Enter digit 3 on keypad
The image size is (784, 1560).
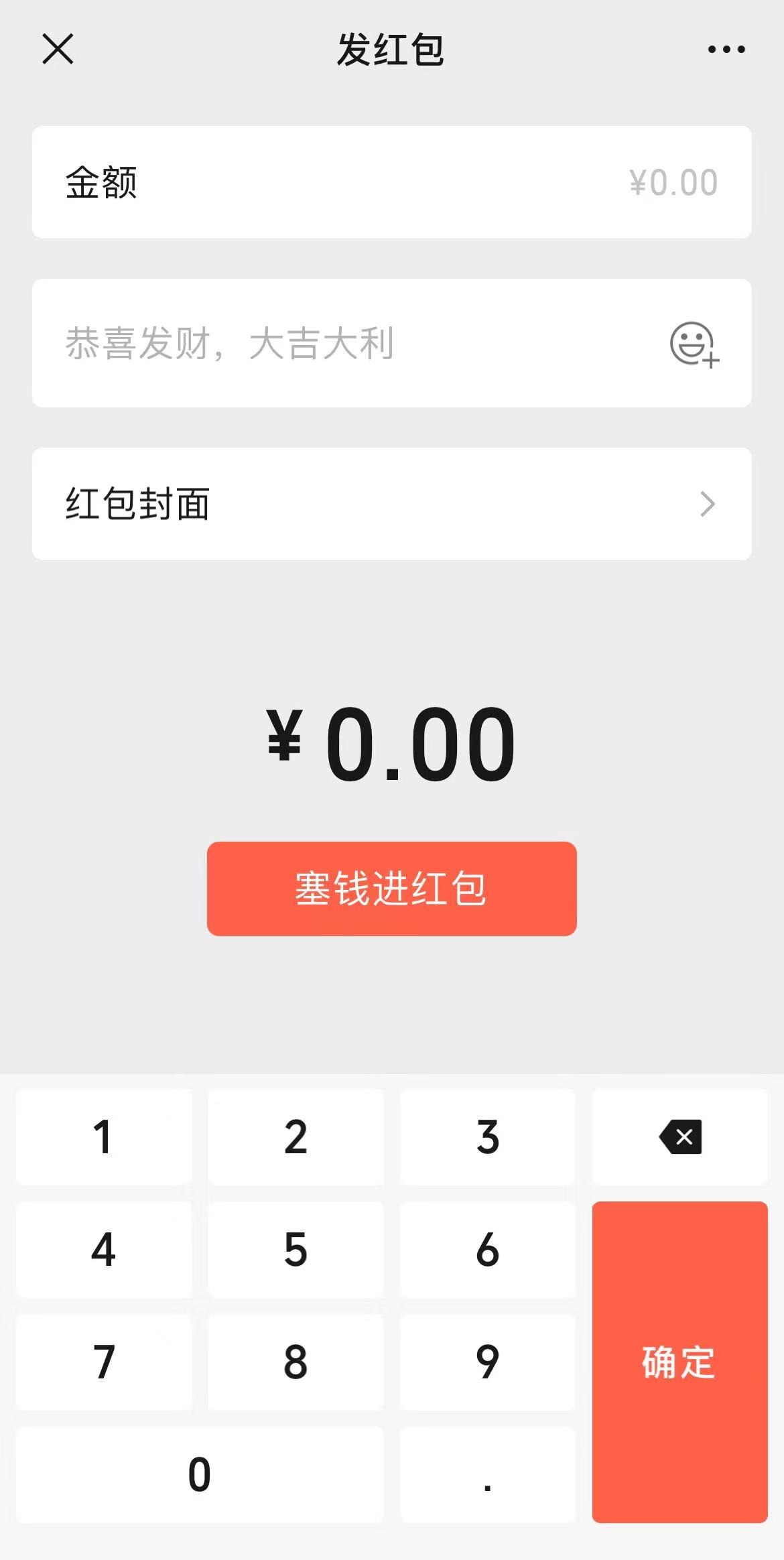coord(488,1137)
